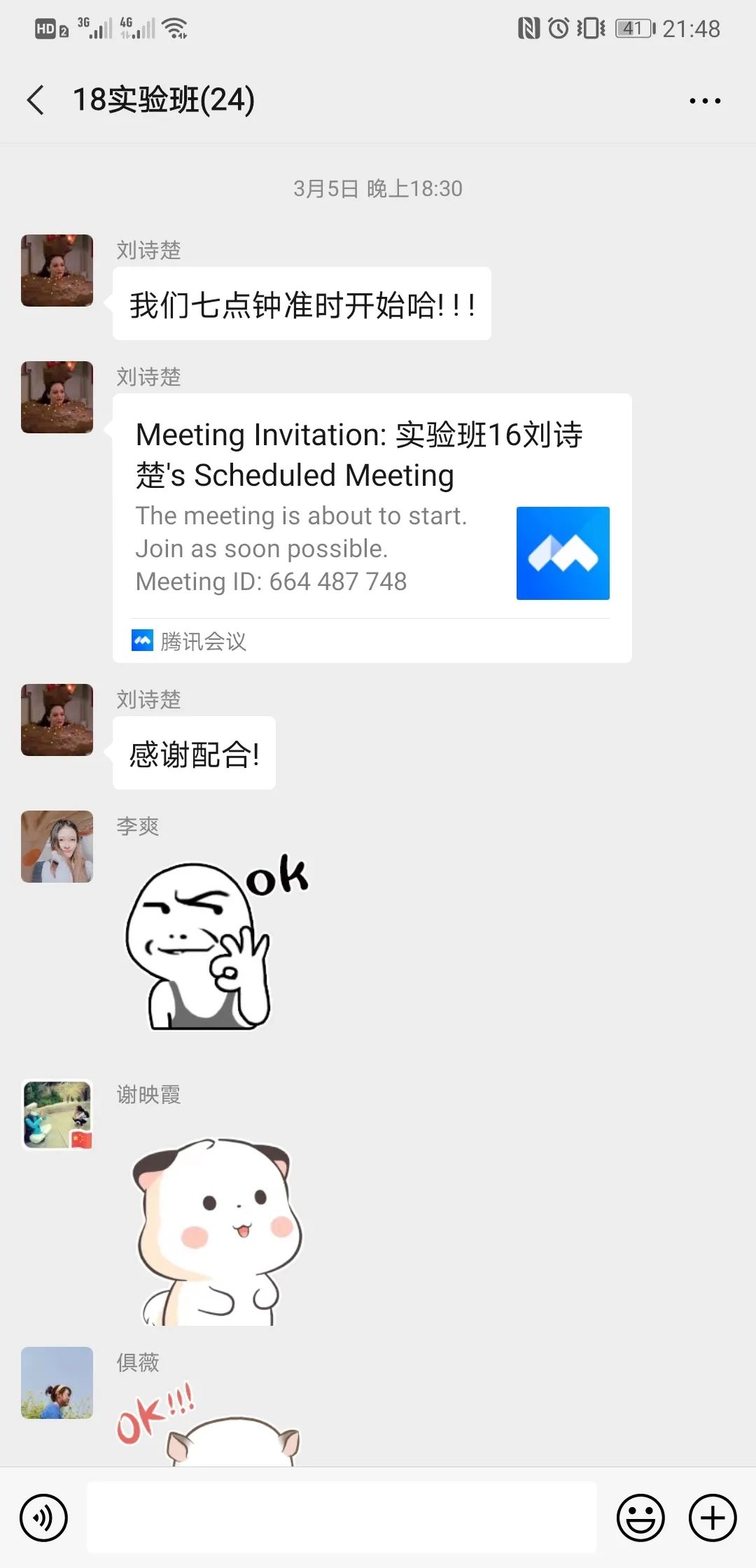The width and height of the screenshot is (756, 1568).
Task: Open the plus attachments menu
Action: 713,1518
